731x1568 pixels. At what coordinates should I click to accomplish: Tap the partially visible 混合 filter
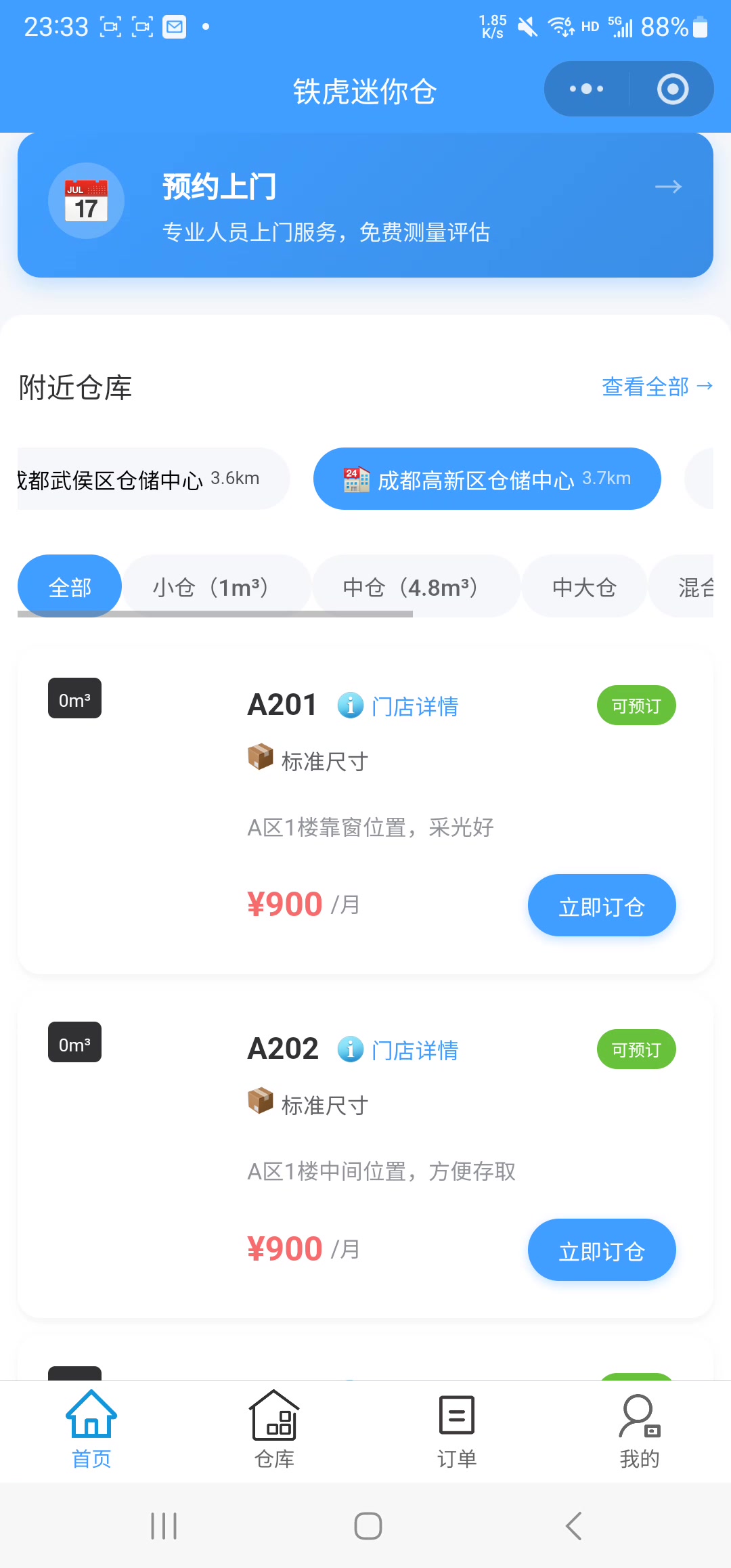click(701, 587)
